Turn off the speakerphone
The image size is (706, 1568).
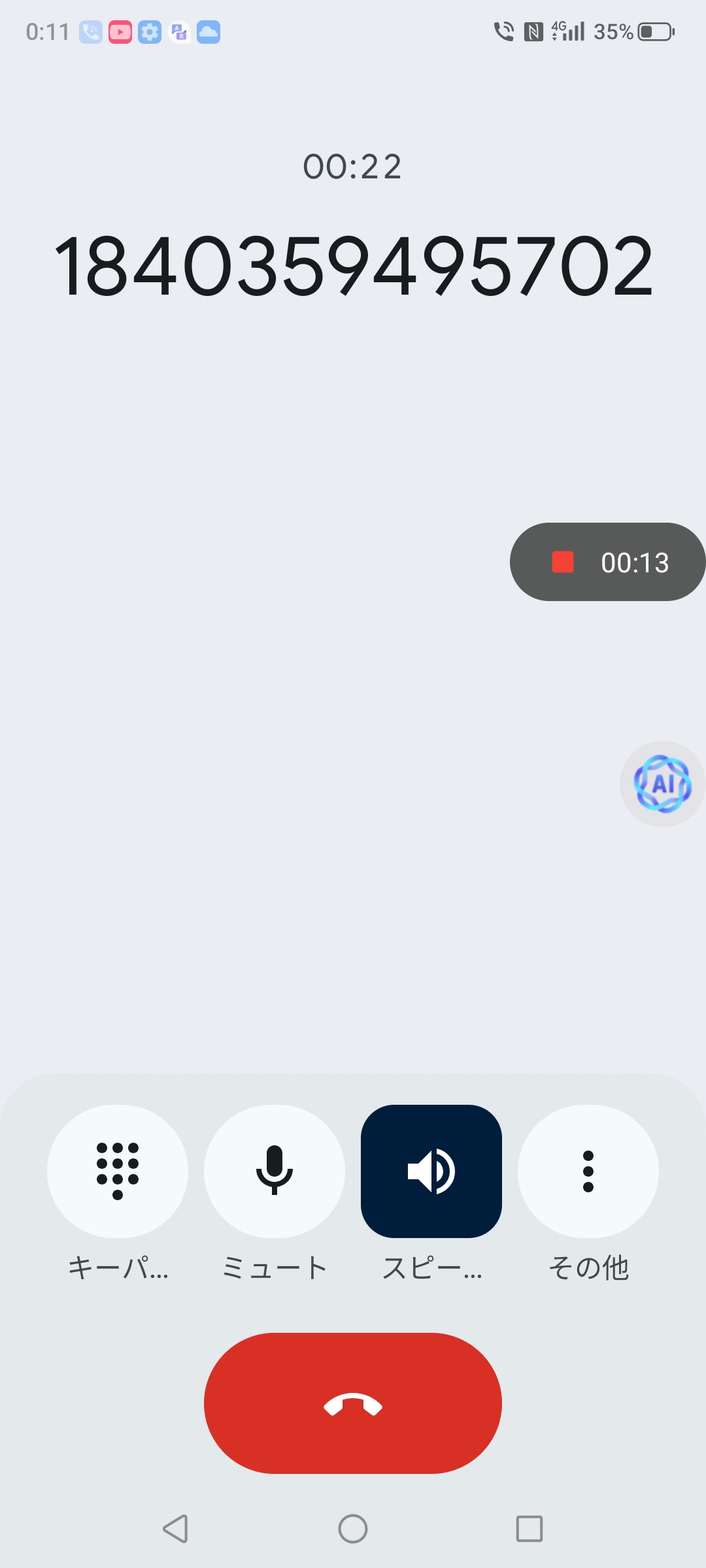click(x=431, y=1171)
